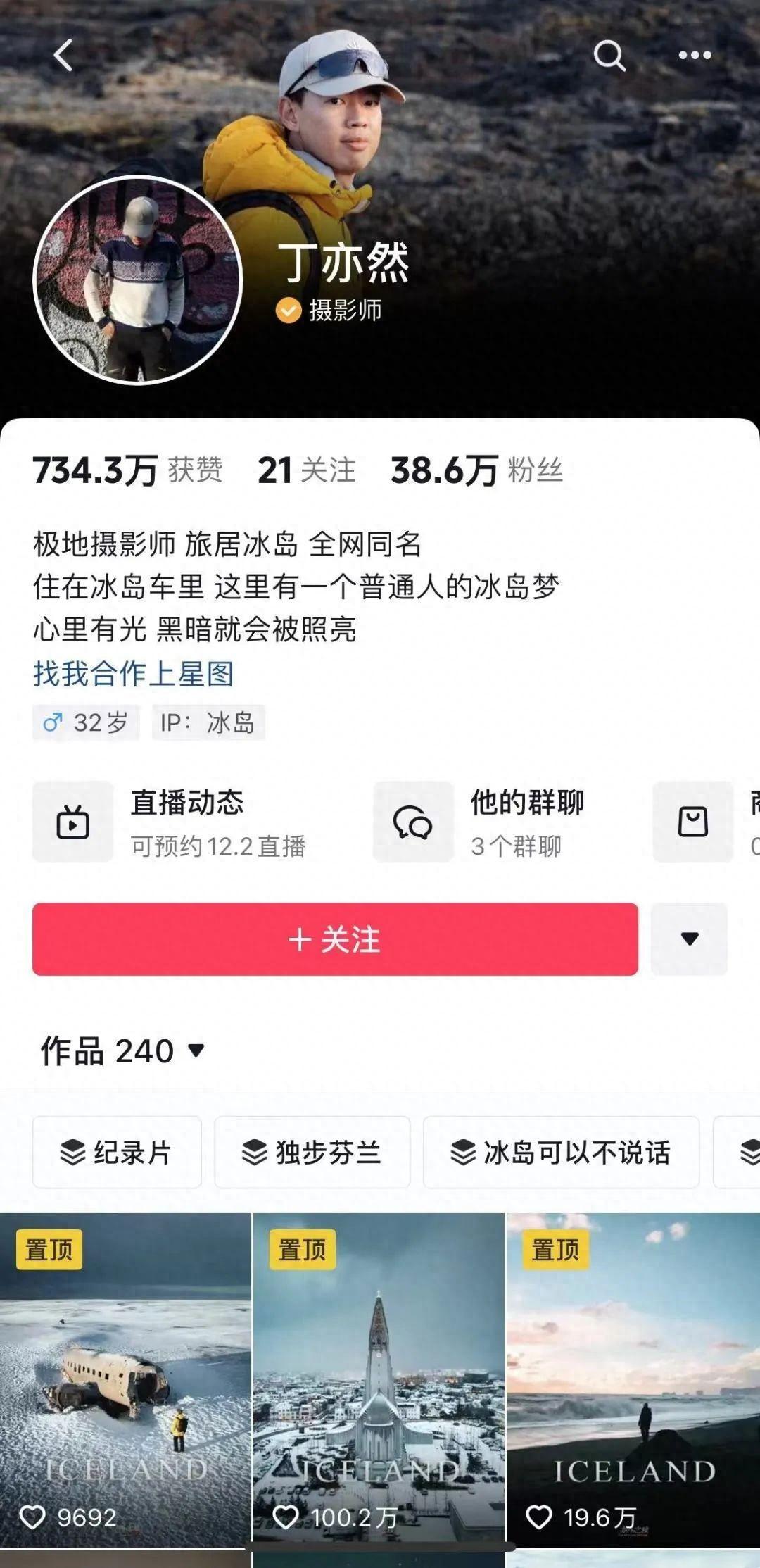Expand the arrow beside the 关注 button
760x1568 pixels.
(689, 939)
